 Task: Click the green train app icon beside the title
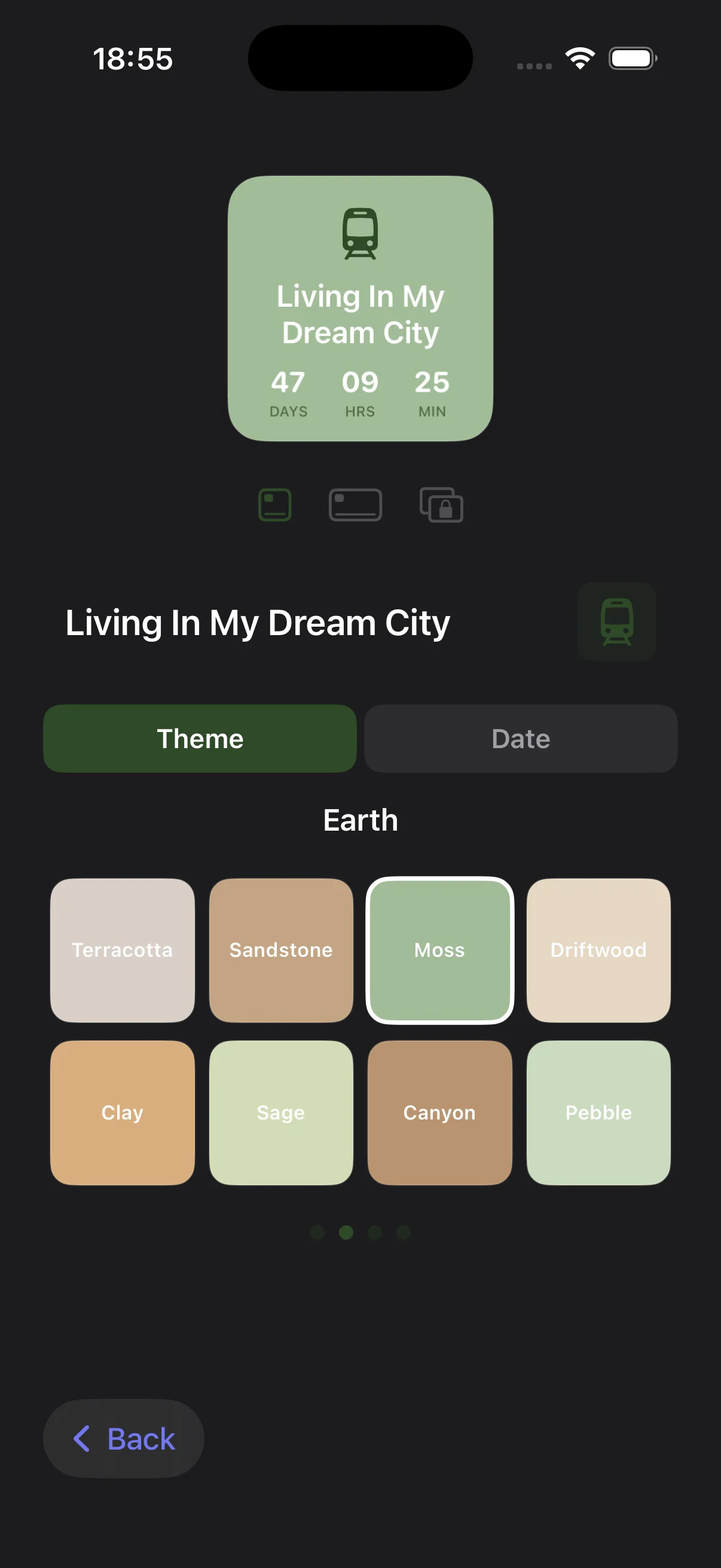tap(616, 621)
